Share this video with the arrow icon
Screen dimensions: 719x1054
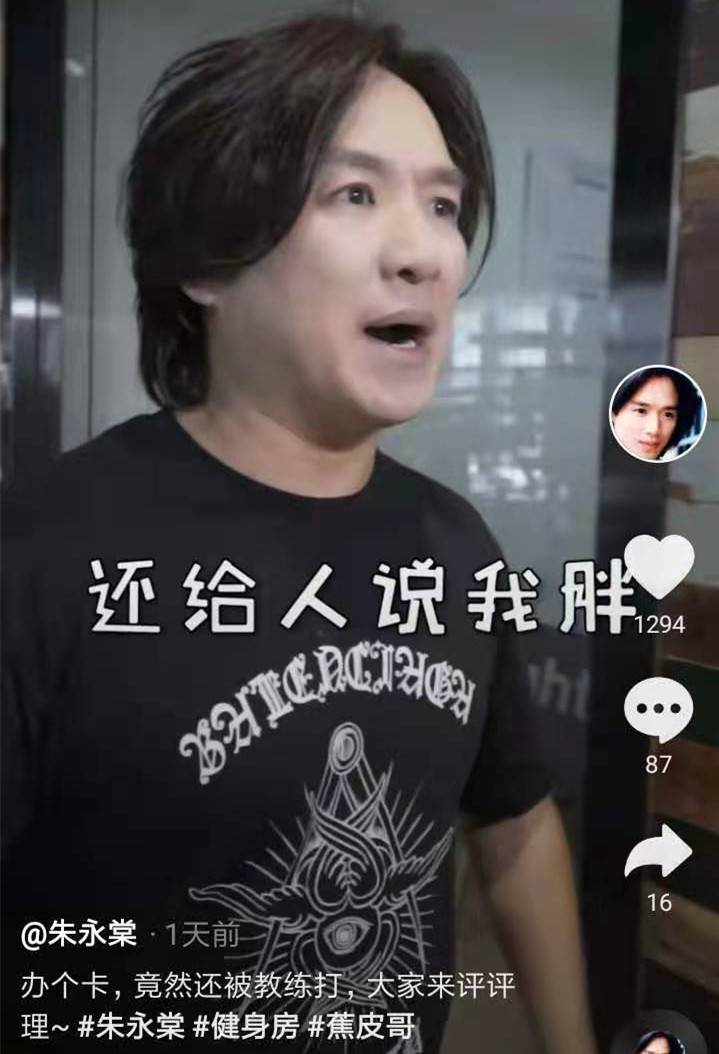(x=658, y=852)
